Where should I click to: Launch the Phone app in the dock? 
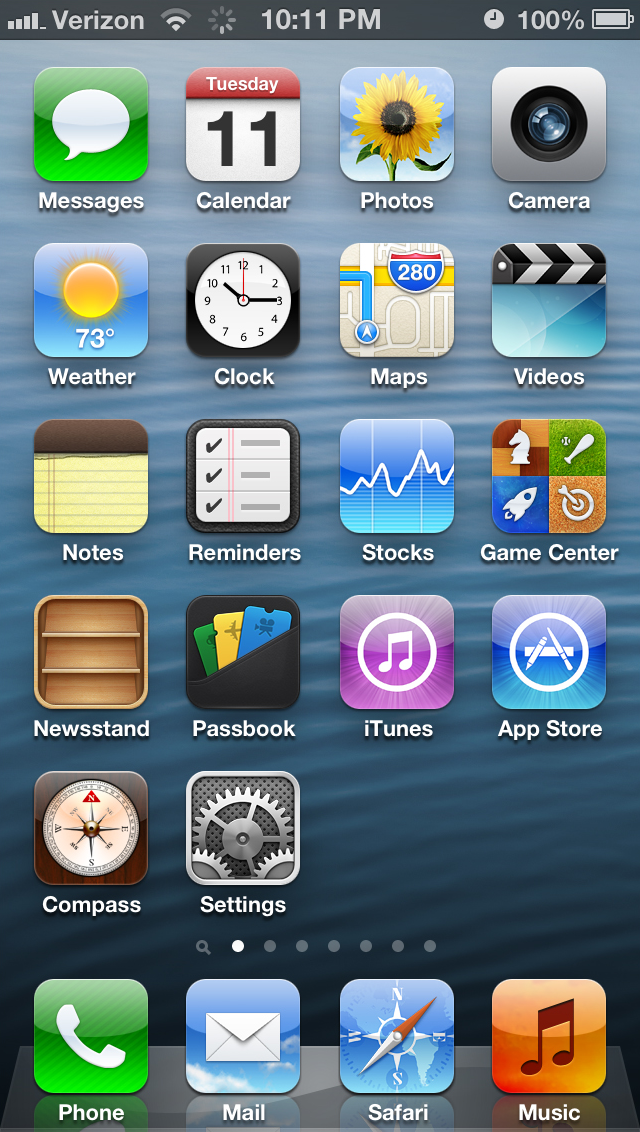click(x=91, y=1037)
